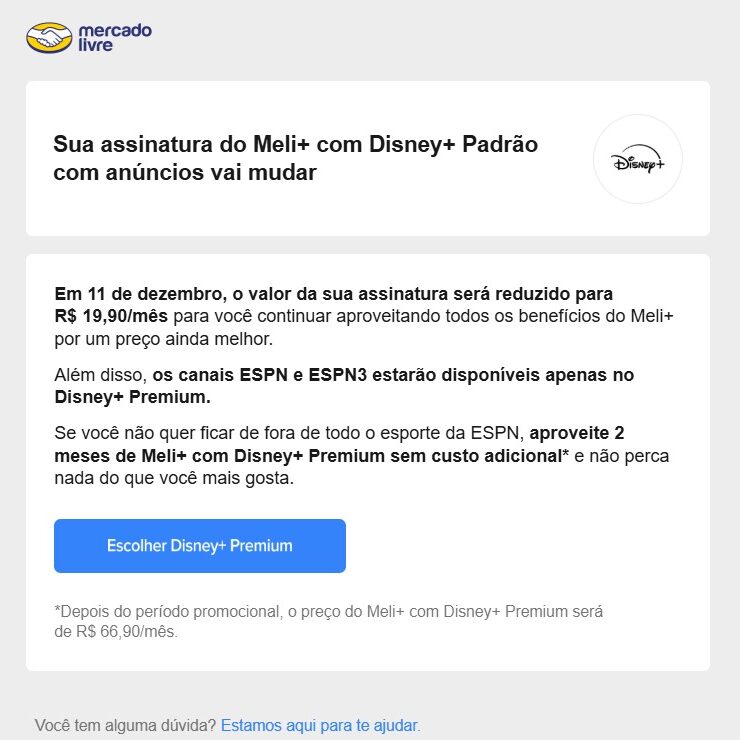Choose the Disney+ Premium plan
Viewport: 740px width, 740px height.
point(200,546)
